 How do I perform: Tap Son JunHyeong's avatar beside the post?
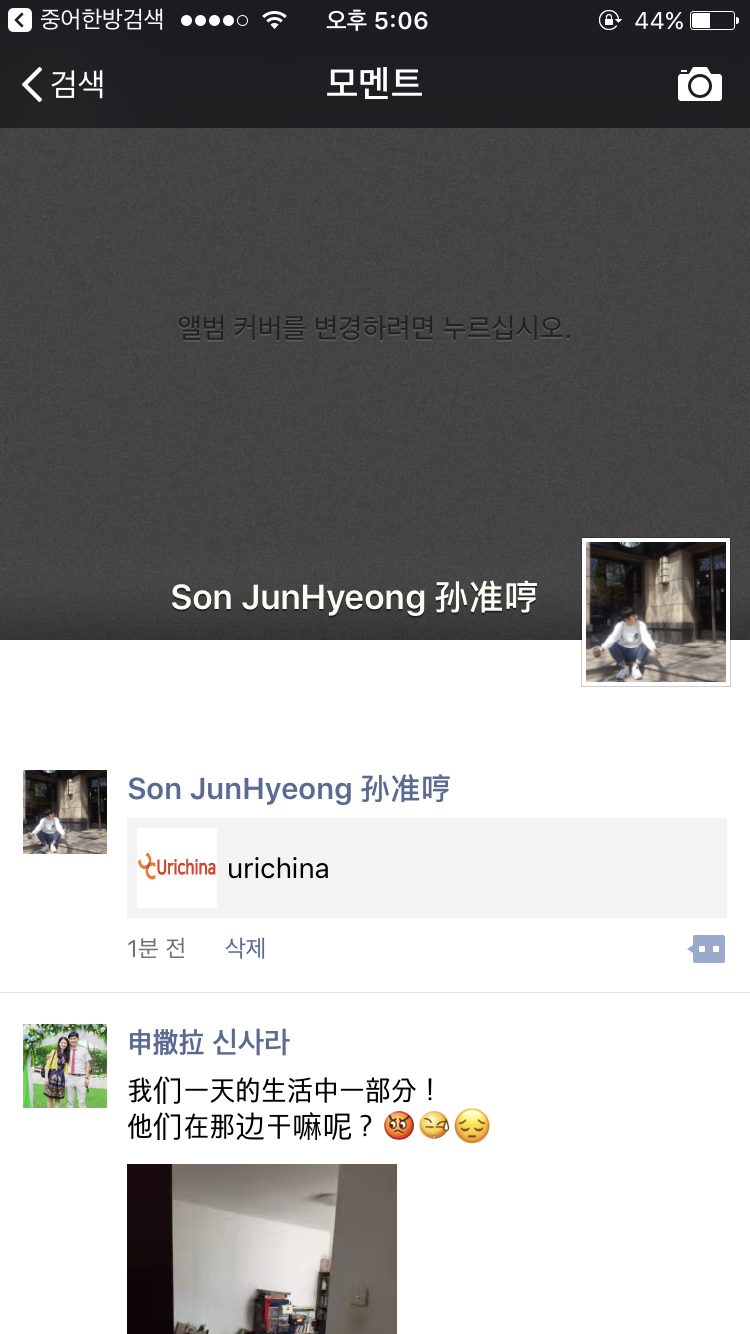tap(65, 812)
